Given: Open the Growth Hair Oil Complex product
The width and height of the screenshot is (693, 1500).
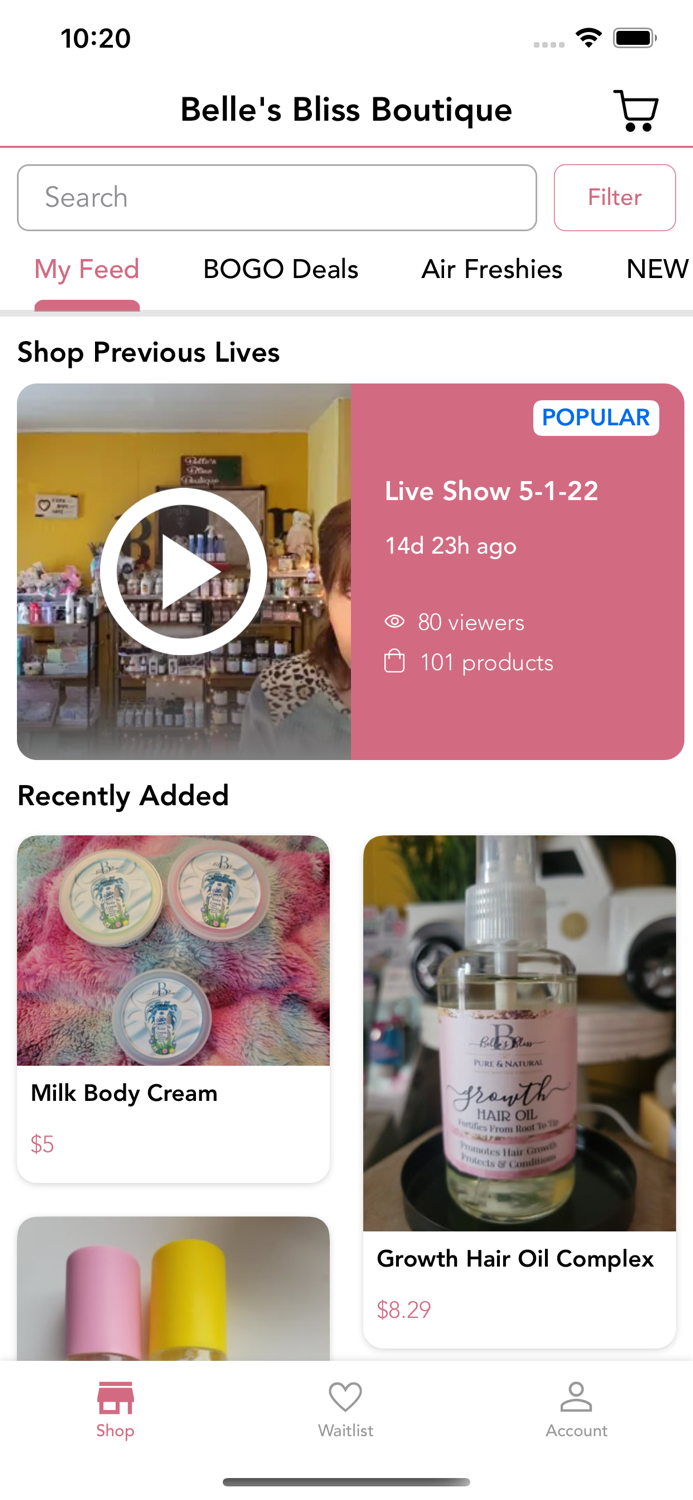Looking at the screenshot, I should coord(520,1091).
